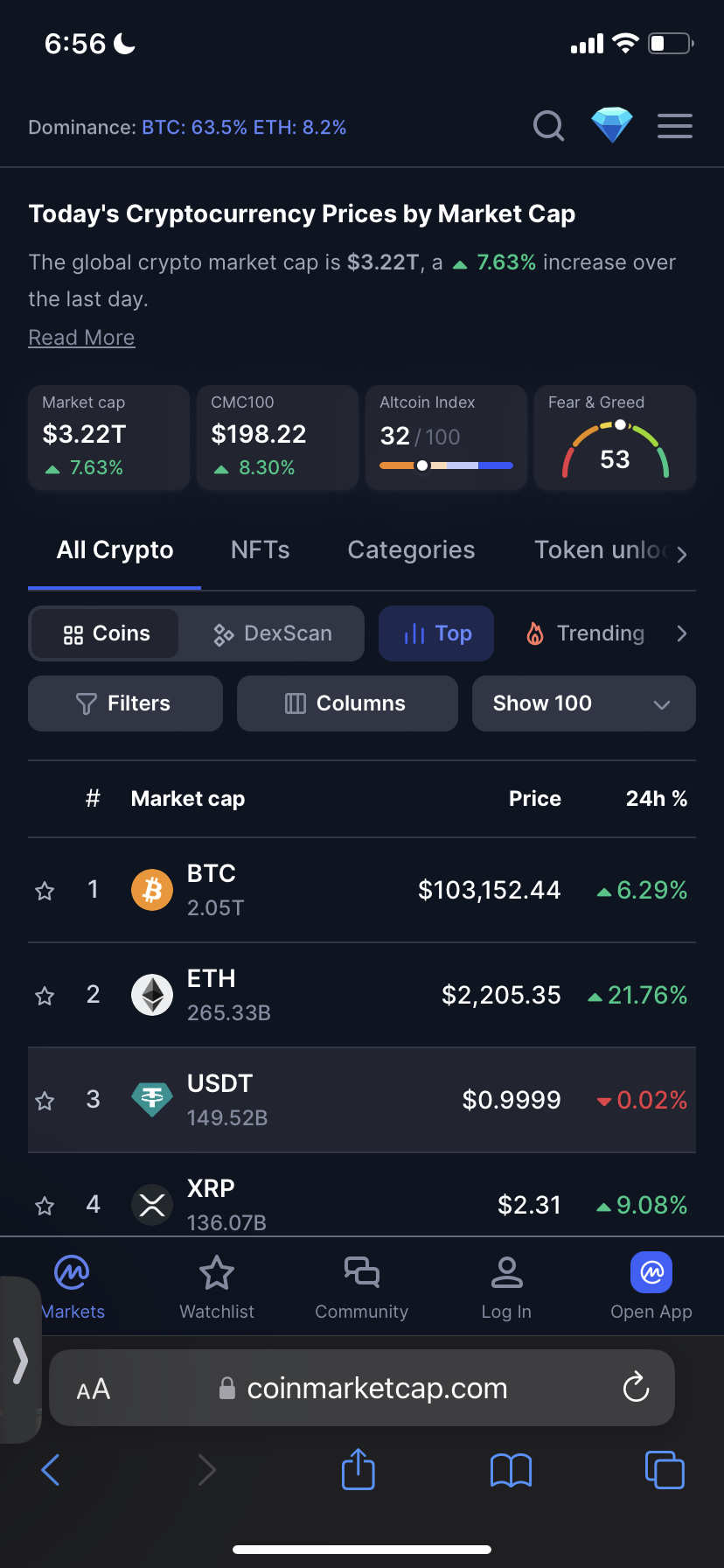Tap the blue diamond rewards icon

click(612, 126)
